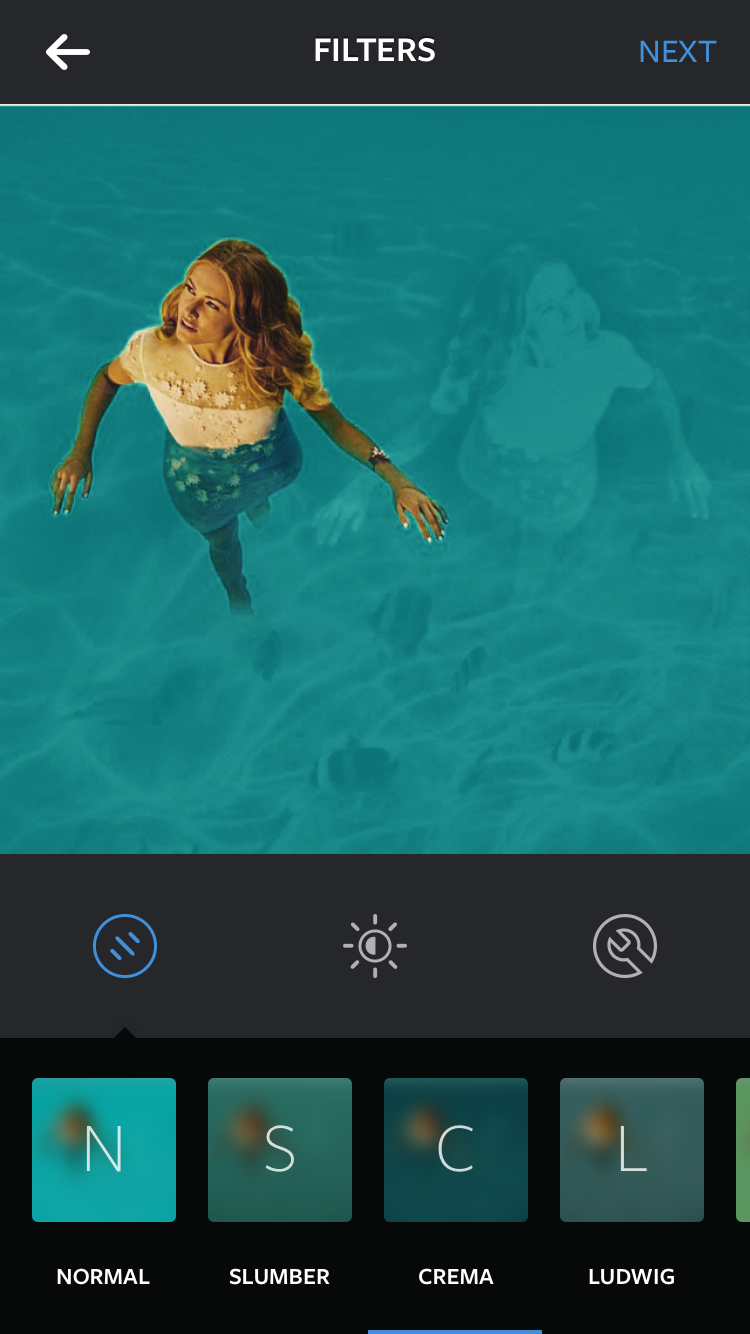750x1334 pixels.
Task: Tap the photo preview
Action: coord(375,479)
